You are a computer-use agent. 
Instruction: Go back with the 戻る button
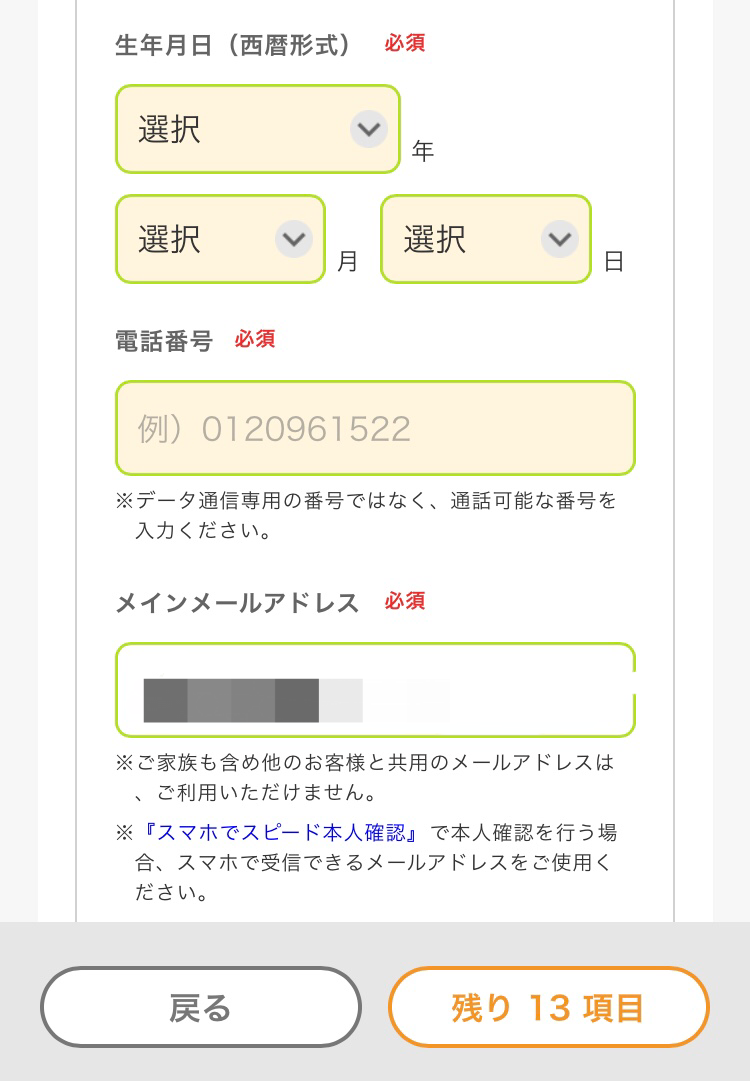200,1007
